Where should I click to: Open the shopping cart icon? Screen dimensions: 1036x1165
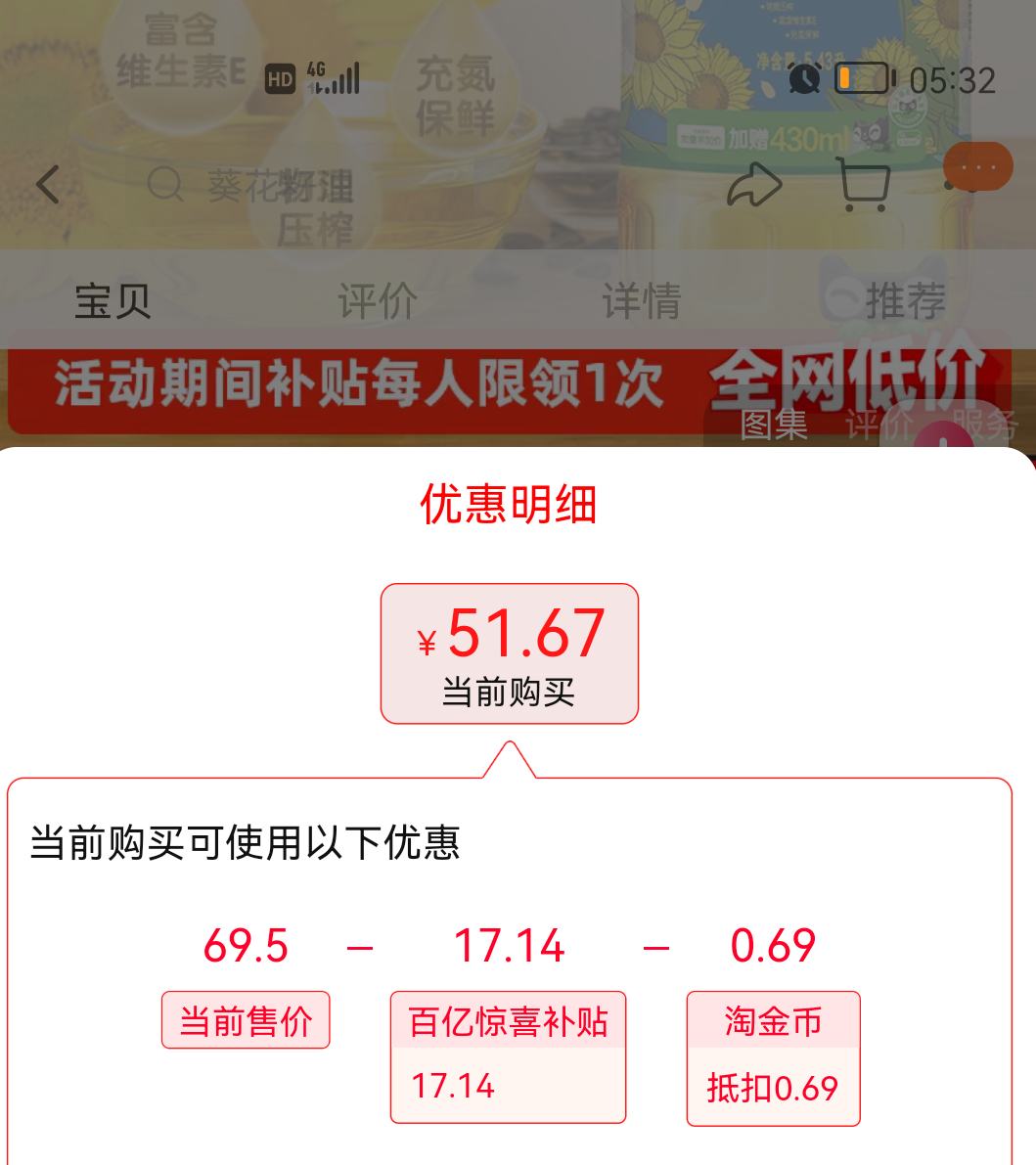coord(863,184)
